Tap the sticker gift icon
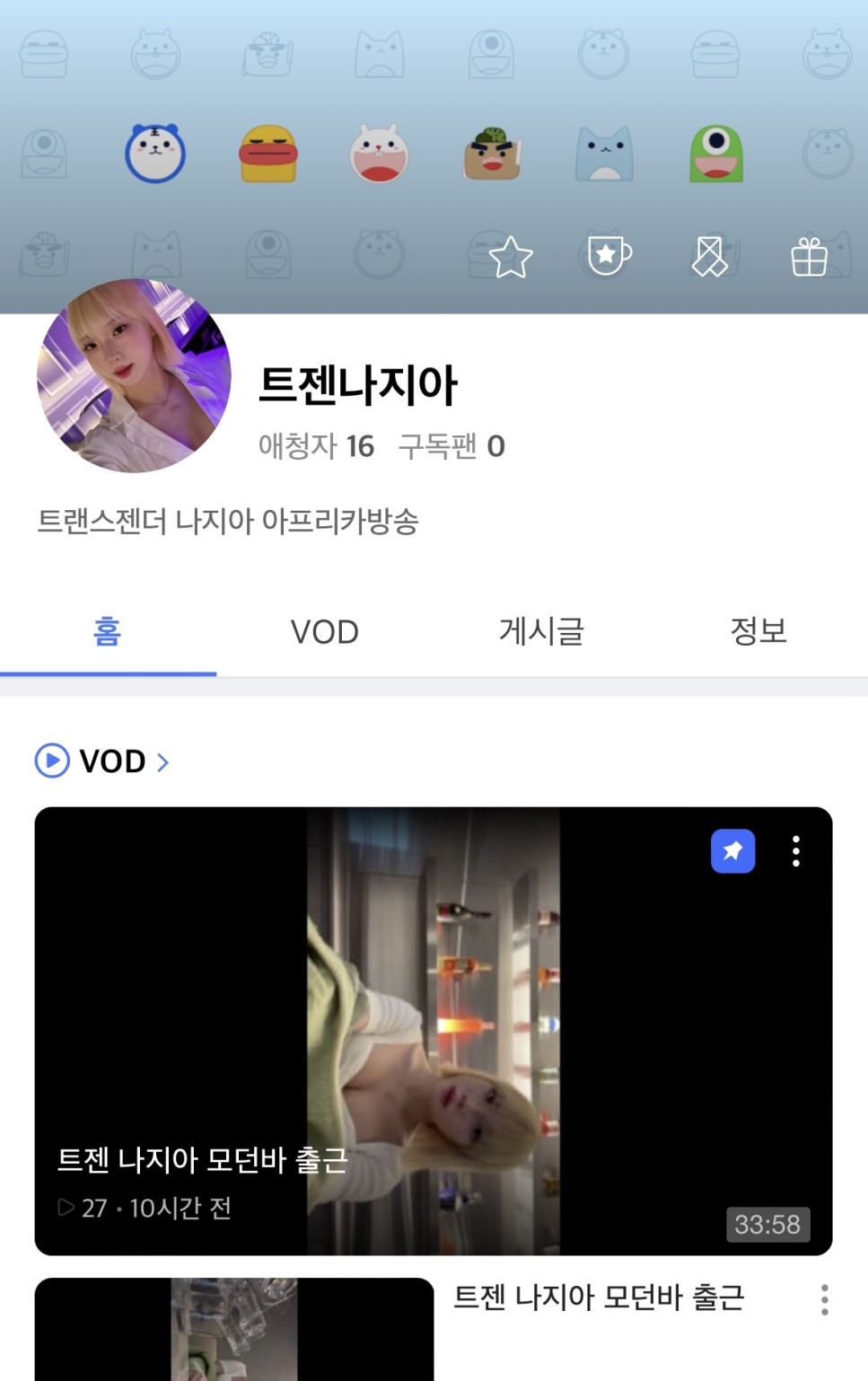868x1381 pixels. tap(709, 257)
